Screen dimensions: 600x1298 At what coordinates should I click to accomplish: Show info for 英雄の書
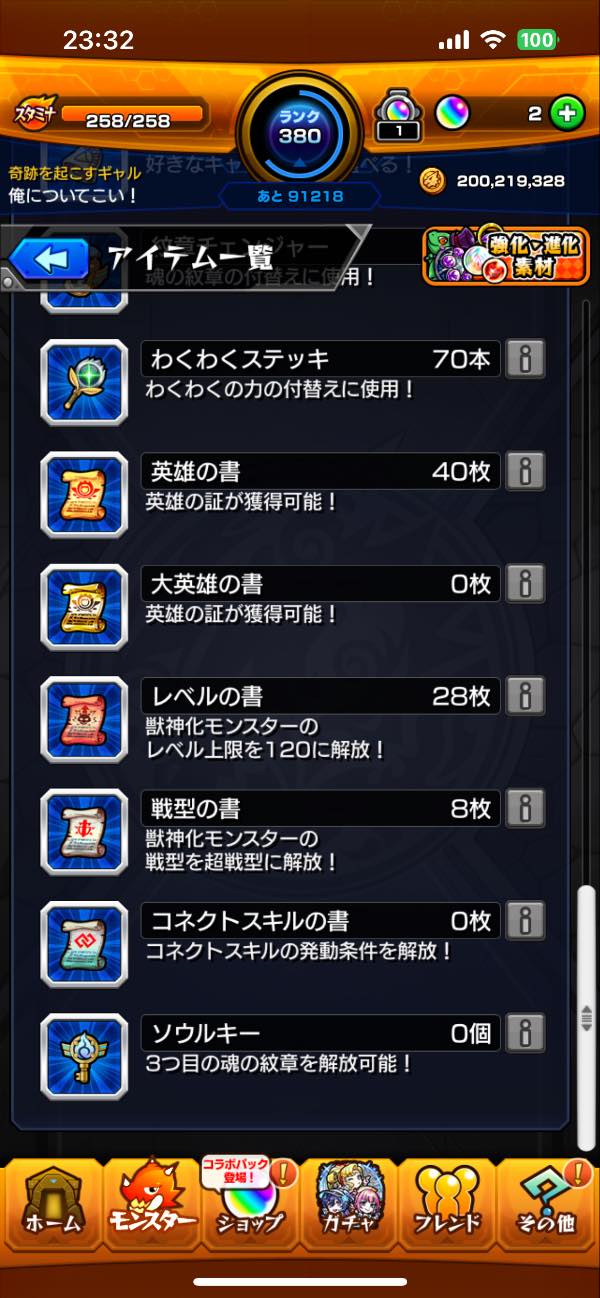[x=526, y=470]
